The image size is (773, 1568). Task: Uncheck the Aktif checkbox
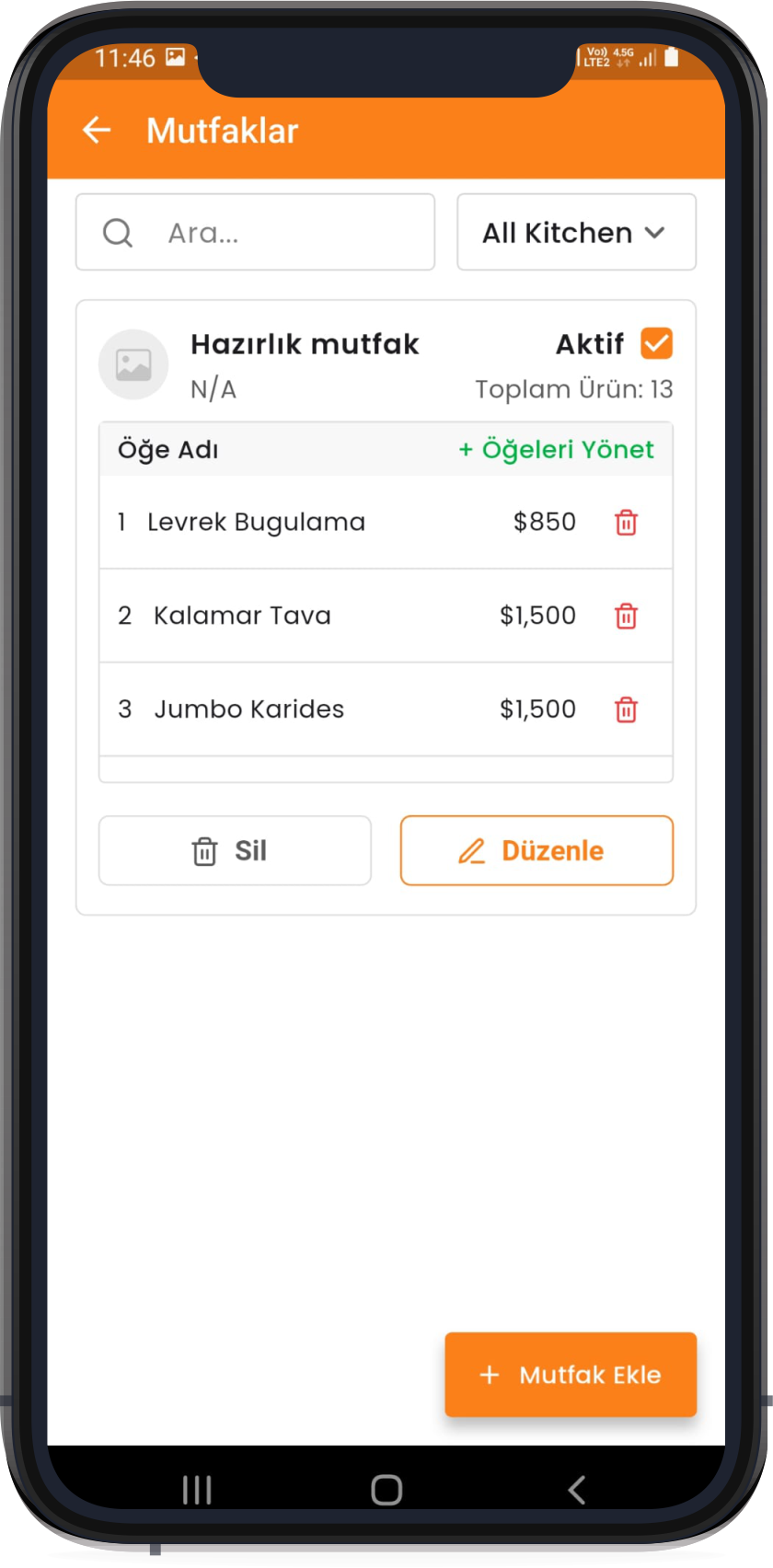click(x=657, y=343)
